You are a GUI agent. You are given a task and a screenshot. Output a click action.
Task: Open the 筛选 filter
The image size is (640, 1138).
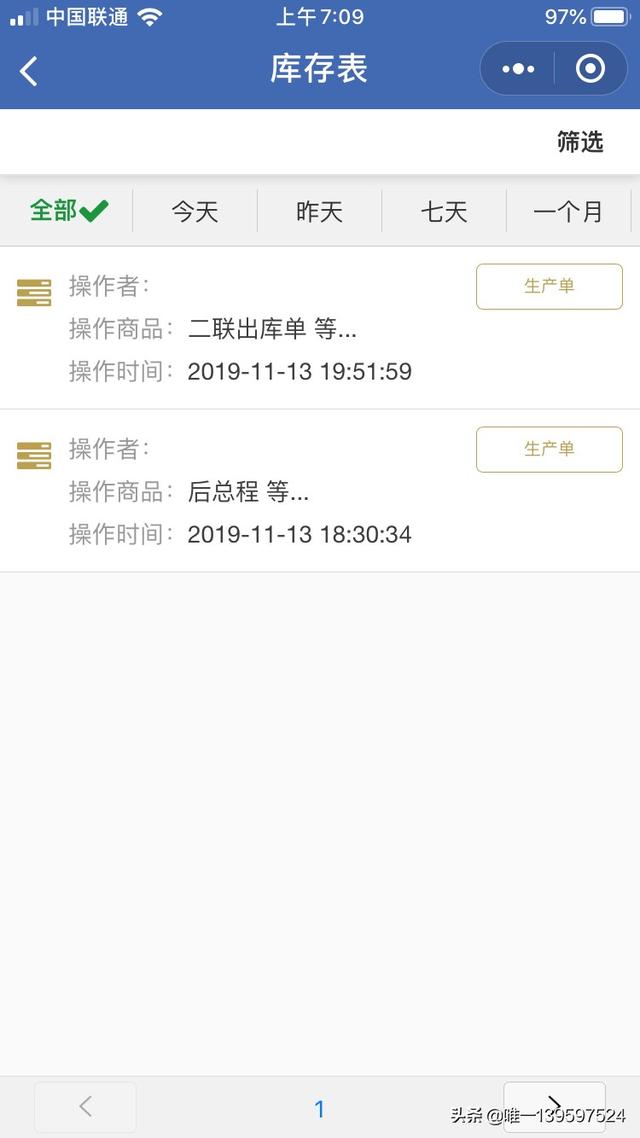[x=580, y=142]
